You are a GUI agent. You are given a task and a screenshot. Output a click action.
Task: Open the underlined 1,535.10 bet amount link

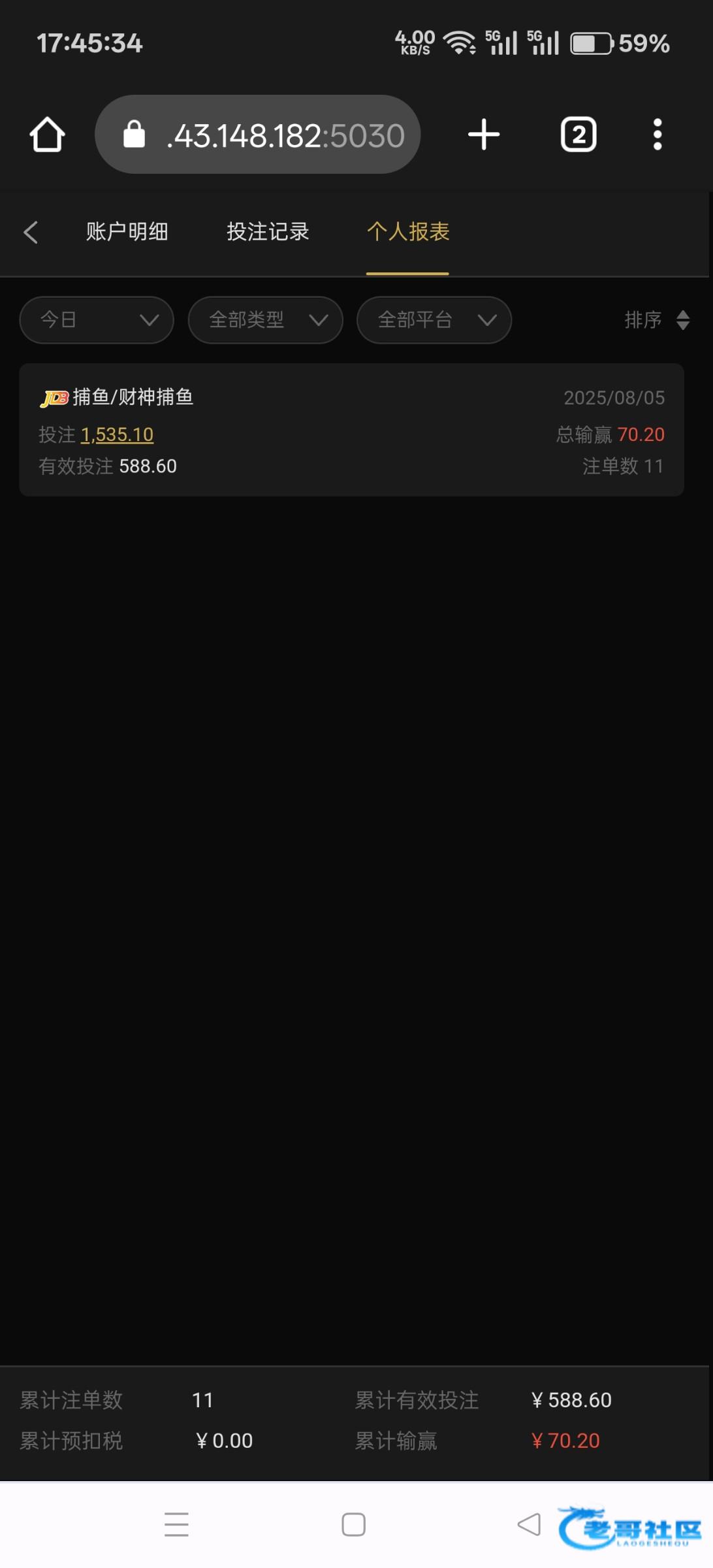117,434
